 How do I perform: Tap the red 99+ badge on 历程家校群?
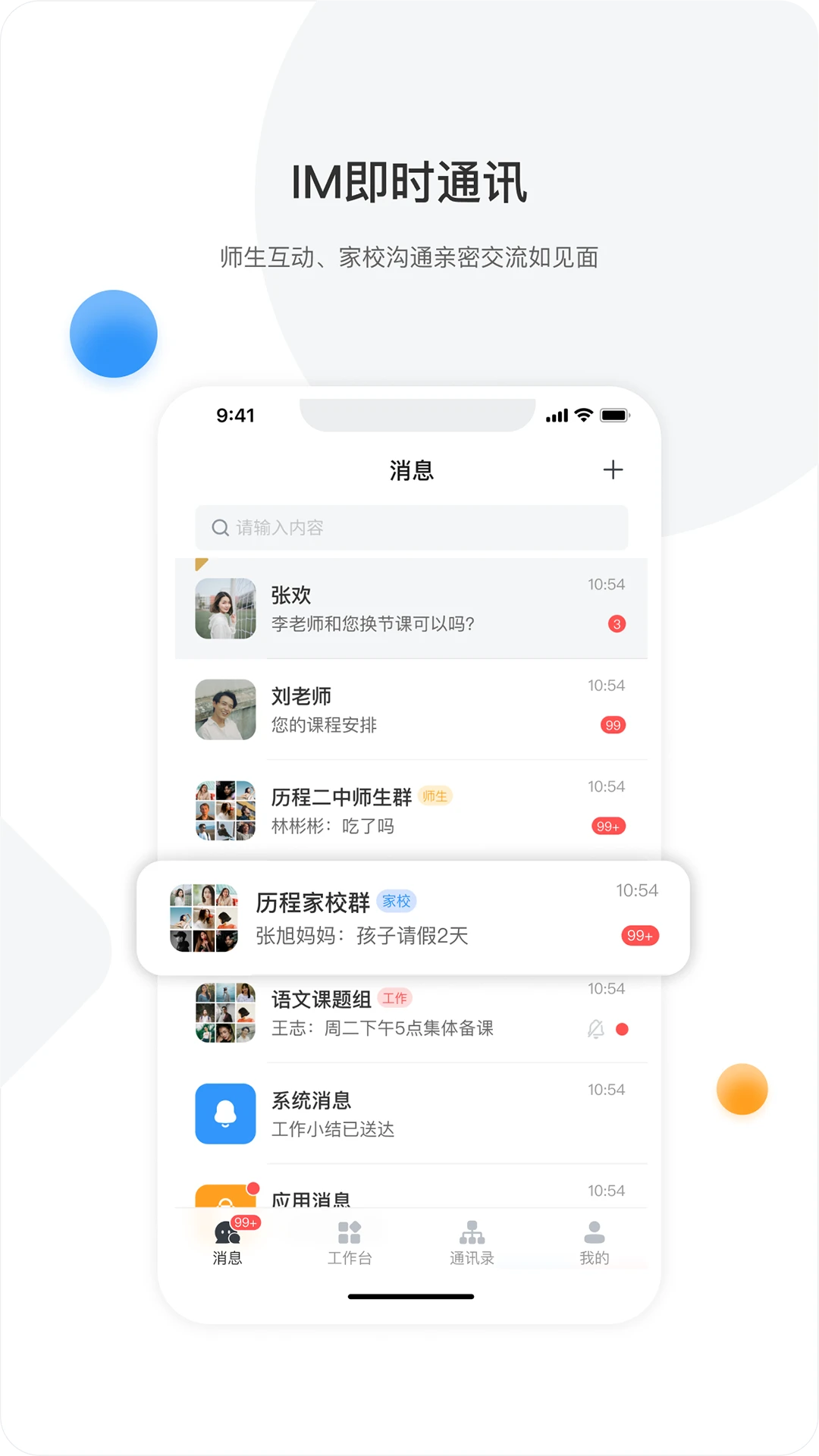(x=639, y=936)
